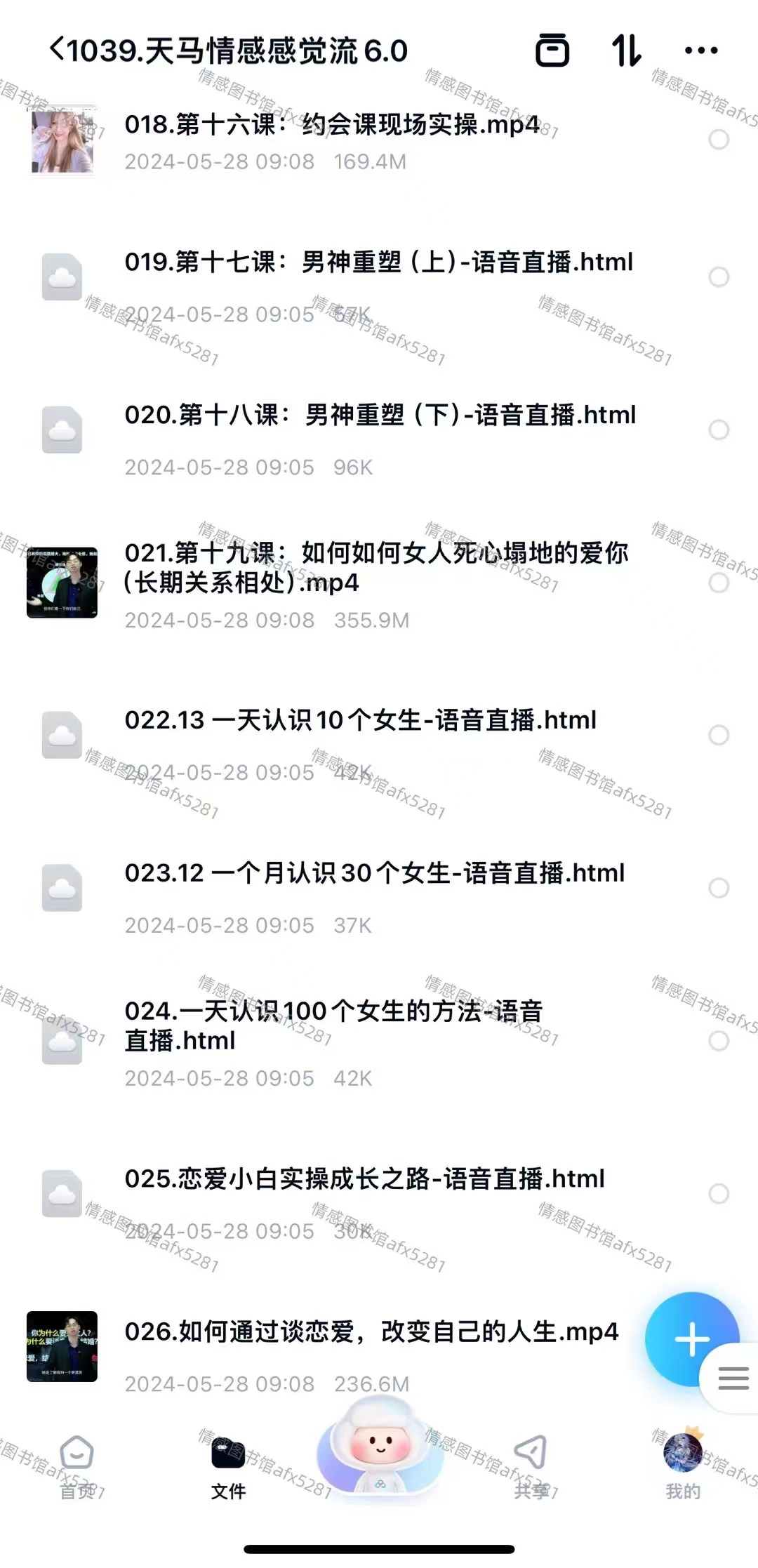Open file 024 一天认识100个女生的方法
Screen dimensions: 758x1568
(x=333, y=1025)
